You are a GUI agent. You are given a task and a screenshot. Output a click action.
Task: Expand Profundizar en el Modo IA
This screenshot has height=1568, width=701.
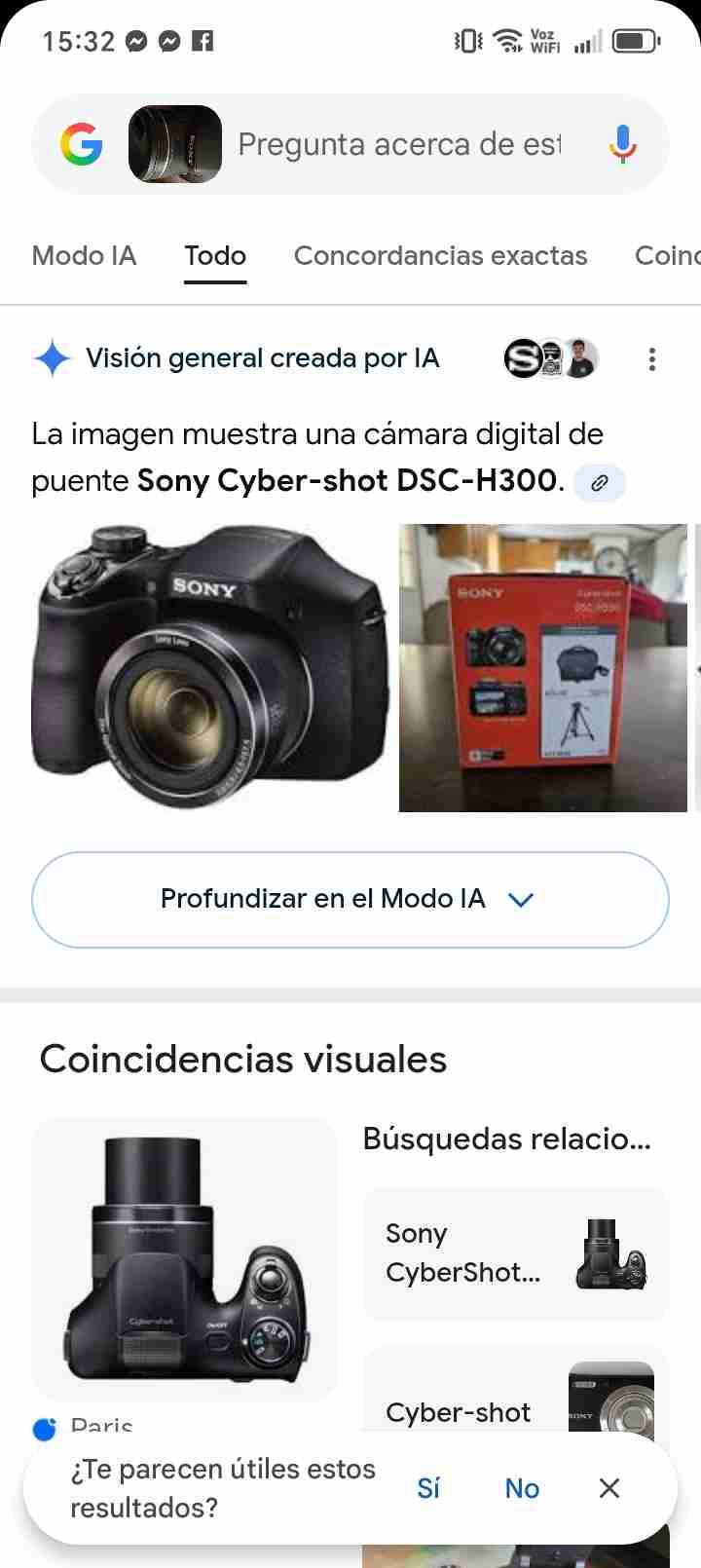(350, 898)
